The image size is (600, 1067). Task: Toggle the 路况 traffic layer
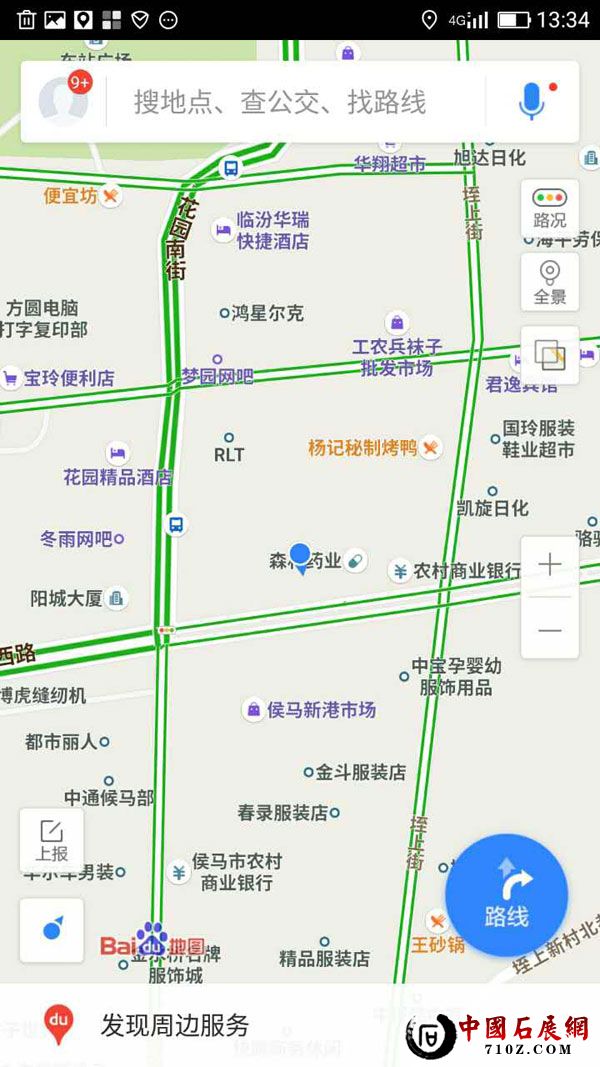pos(549,208)
